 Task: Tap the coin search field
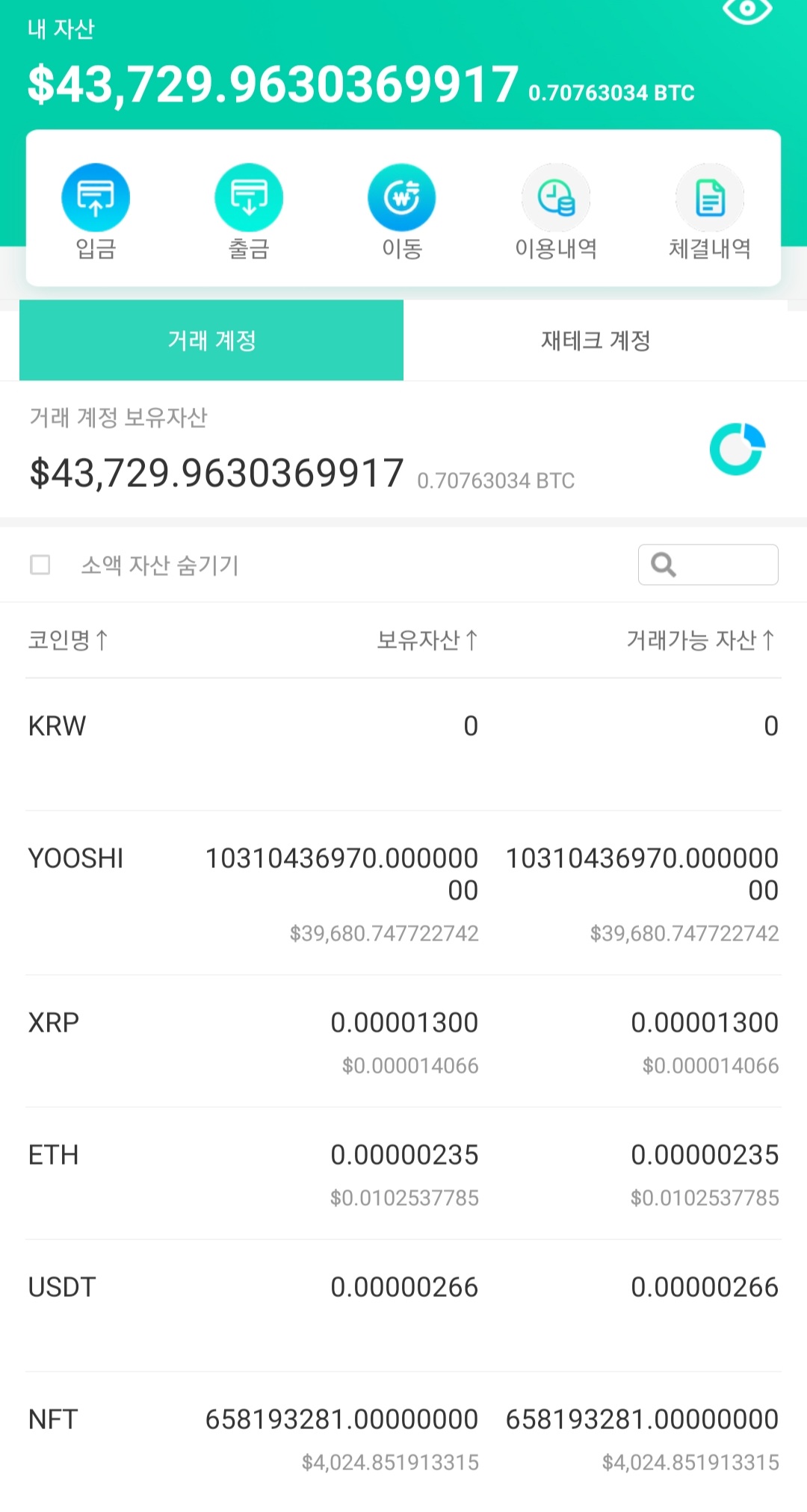pos(708,565)
